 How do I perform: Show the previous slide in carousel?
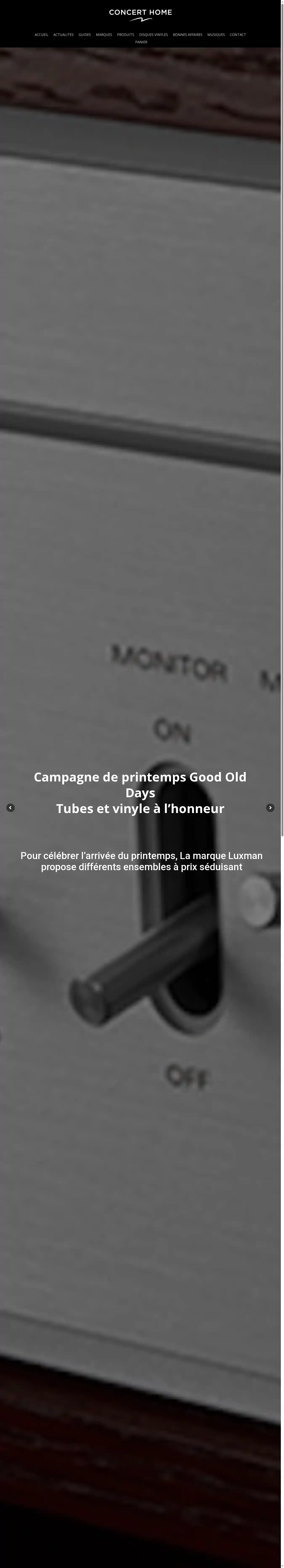[x=10, y=808]
